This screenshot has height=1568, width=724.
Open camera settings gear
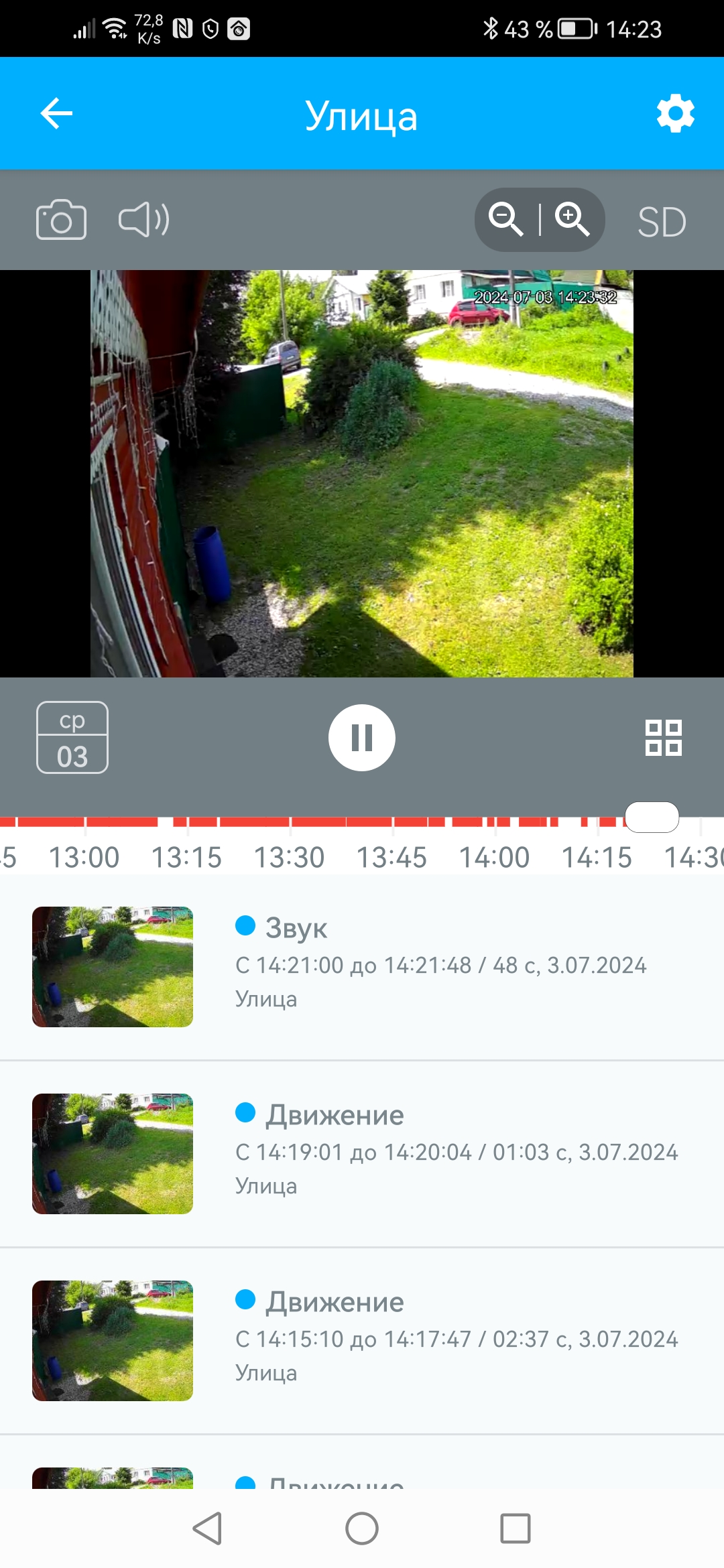tap(675, 113)
